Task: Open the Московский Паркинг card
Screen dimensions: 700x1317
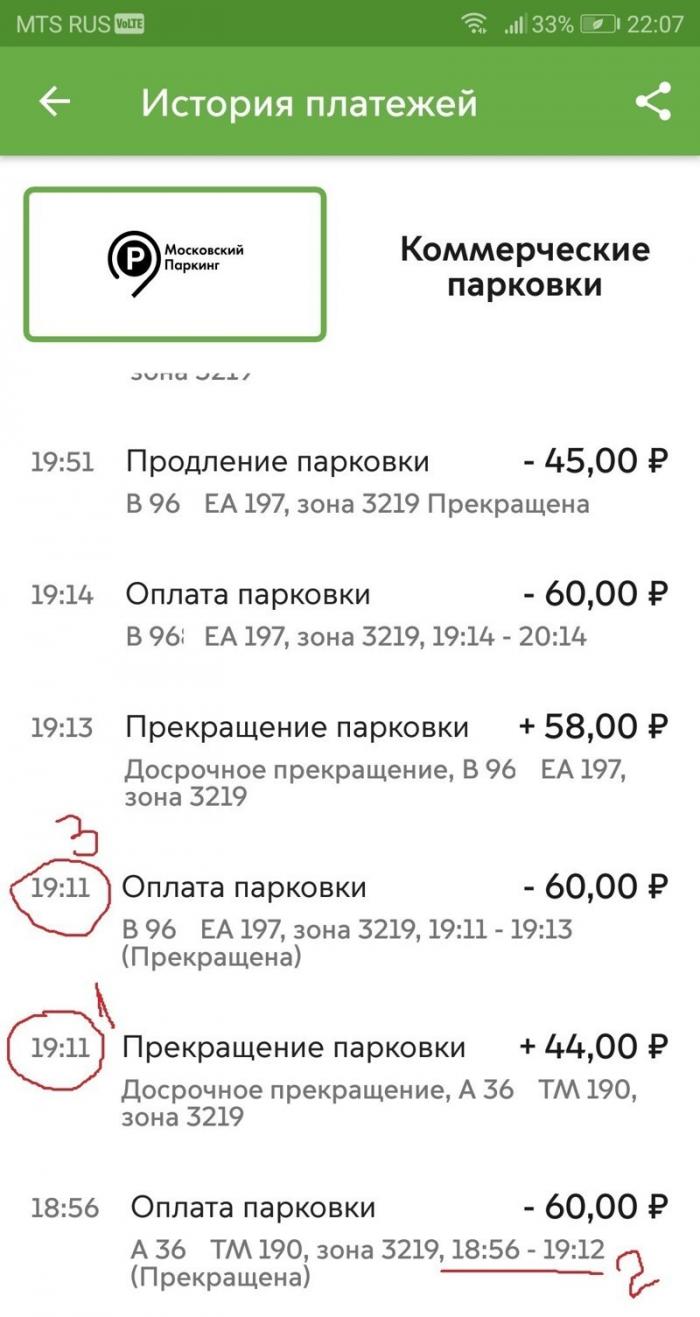Action: pos(176,265)
